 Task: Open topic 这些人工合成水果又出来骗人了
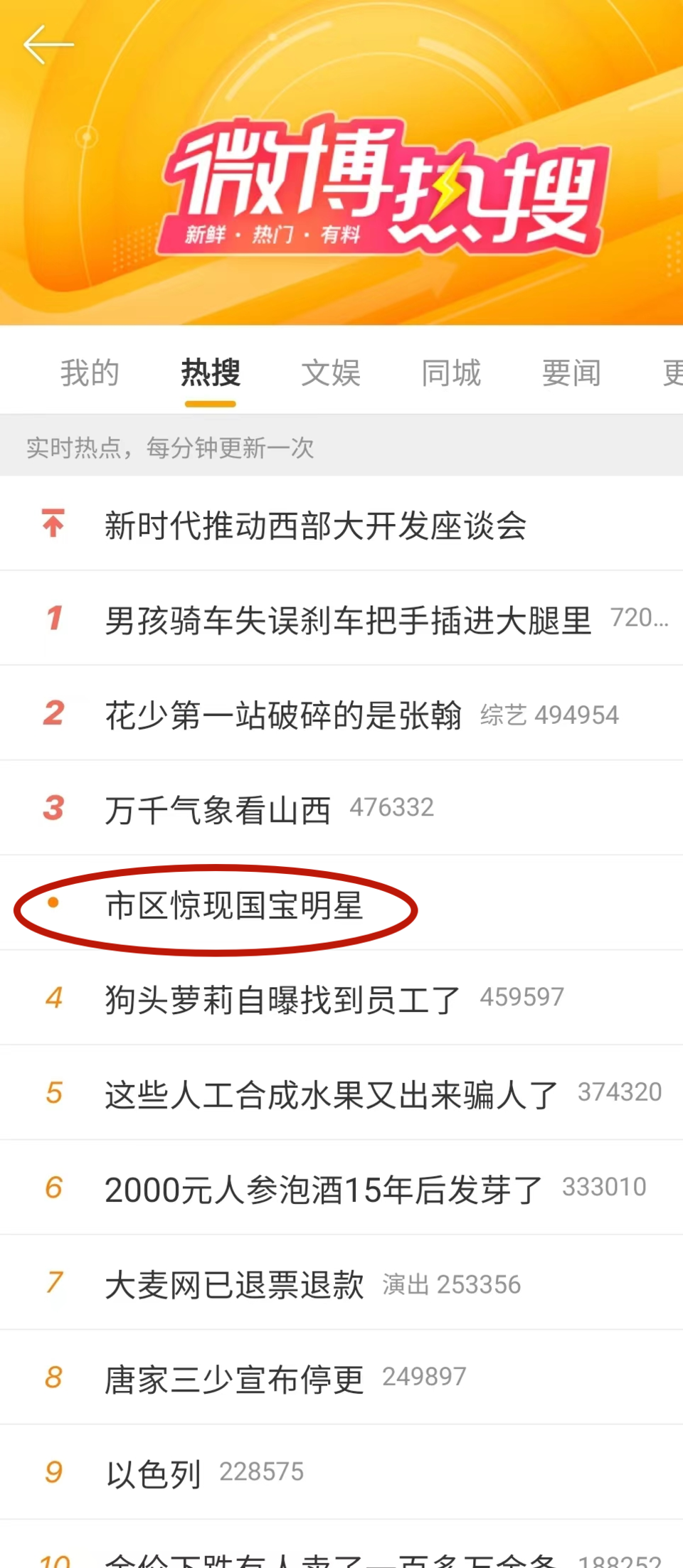coord(331,1094)
